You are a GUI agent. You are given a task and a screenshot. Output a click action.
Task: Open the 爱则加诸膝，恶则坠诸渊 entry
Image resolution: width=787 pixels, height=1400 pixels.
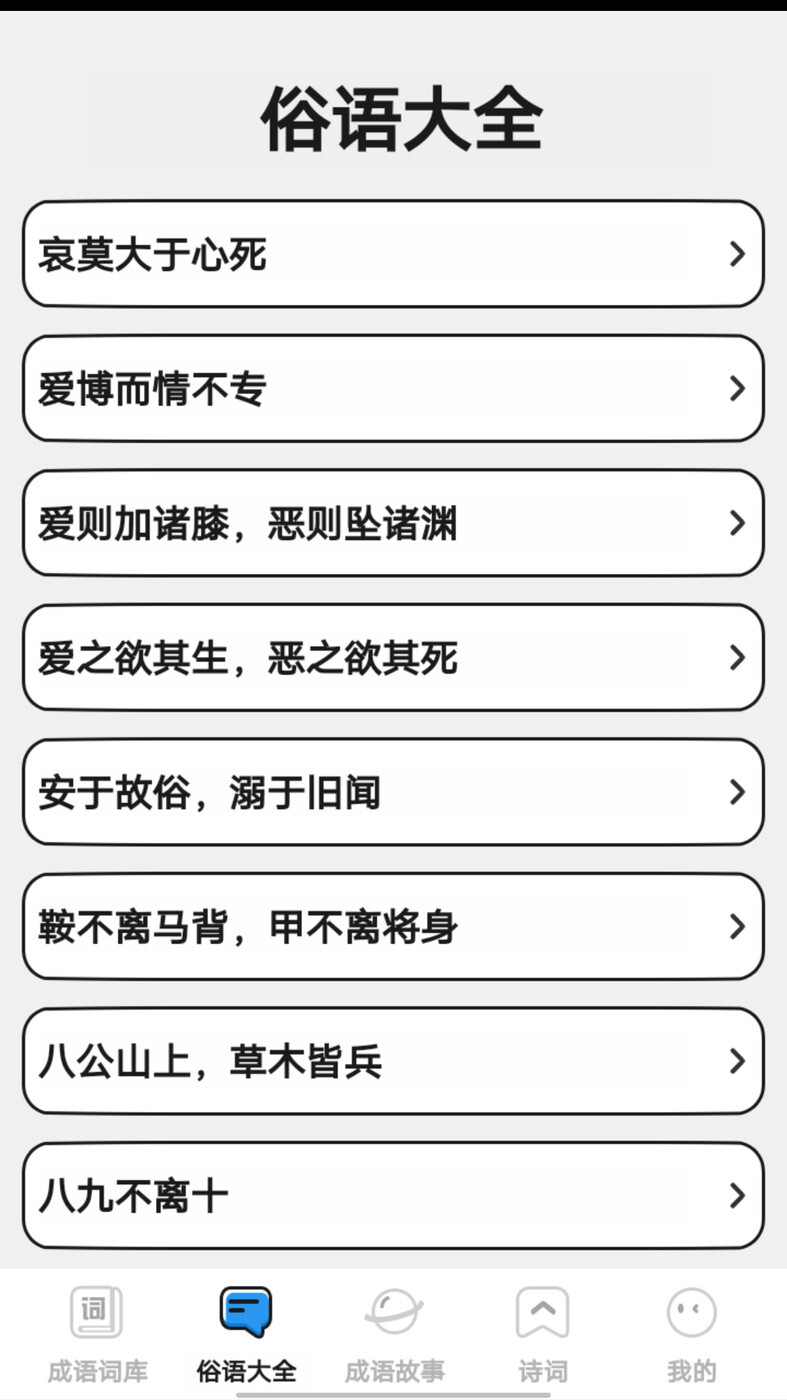tap(393, 523)
